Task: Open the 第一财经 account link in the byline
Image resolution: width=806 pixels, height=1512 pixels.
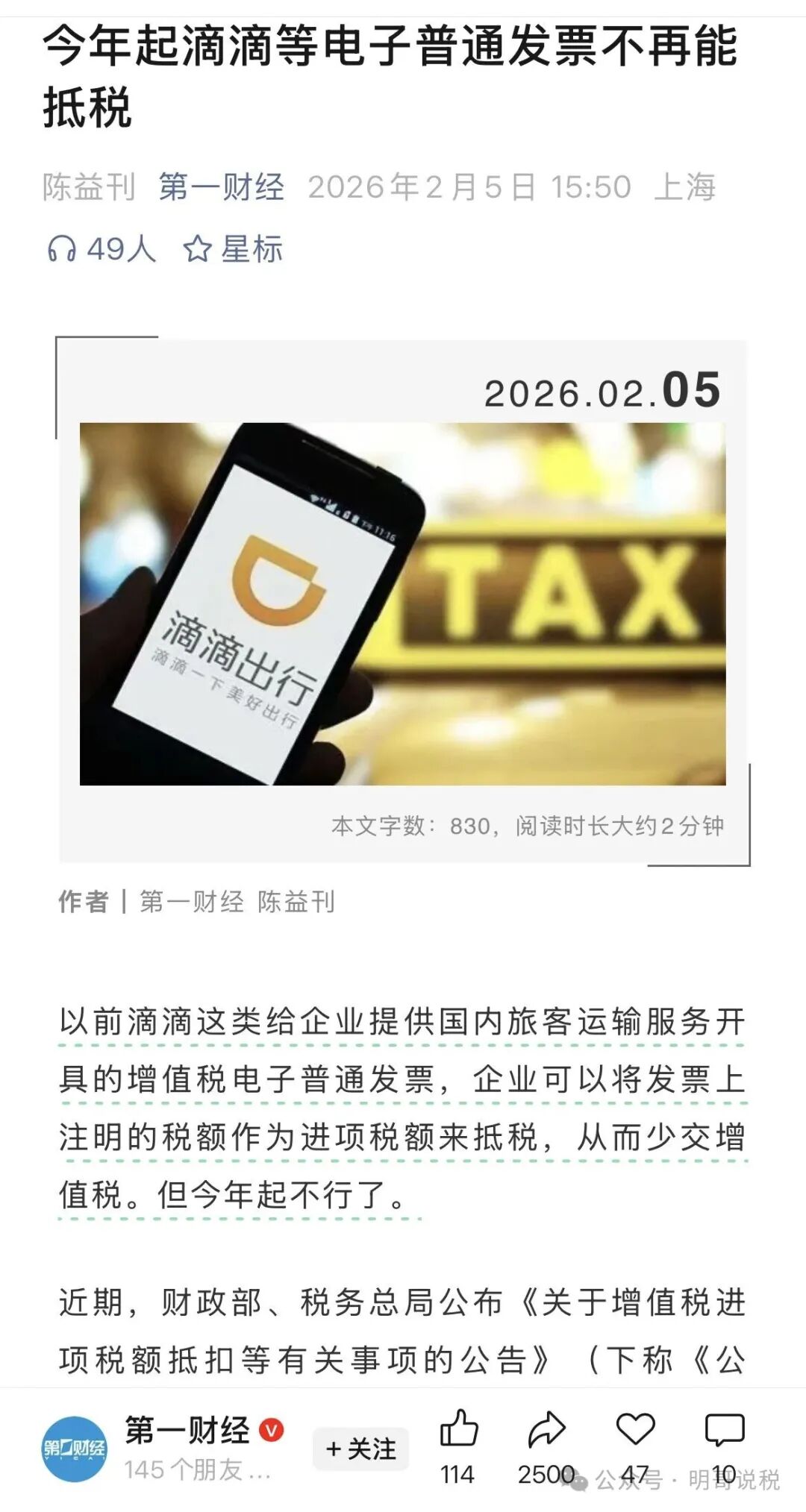Action: pos(221,186)
